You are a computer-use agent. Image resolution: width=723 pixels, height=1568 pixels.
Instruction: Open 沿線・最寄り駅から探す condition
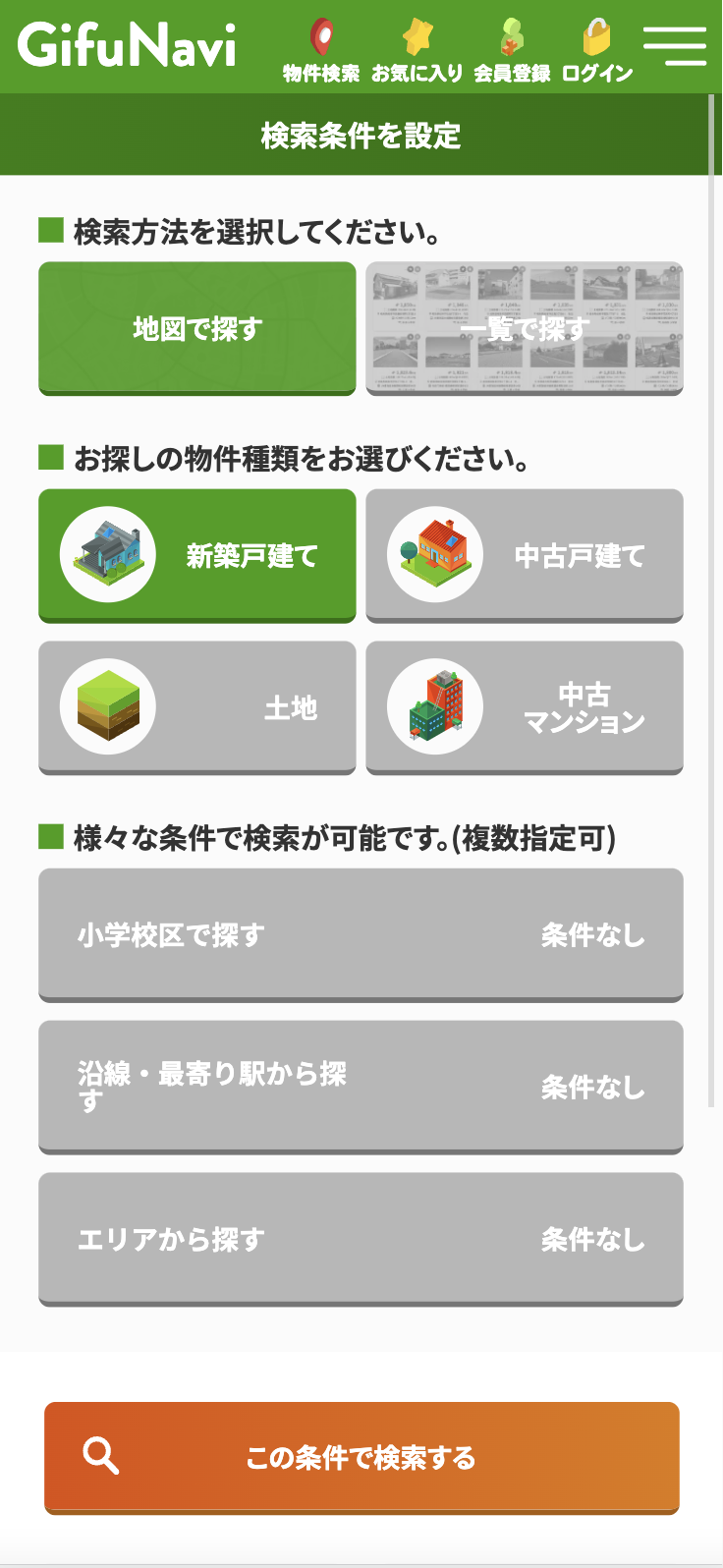[361, 1087]
